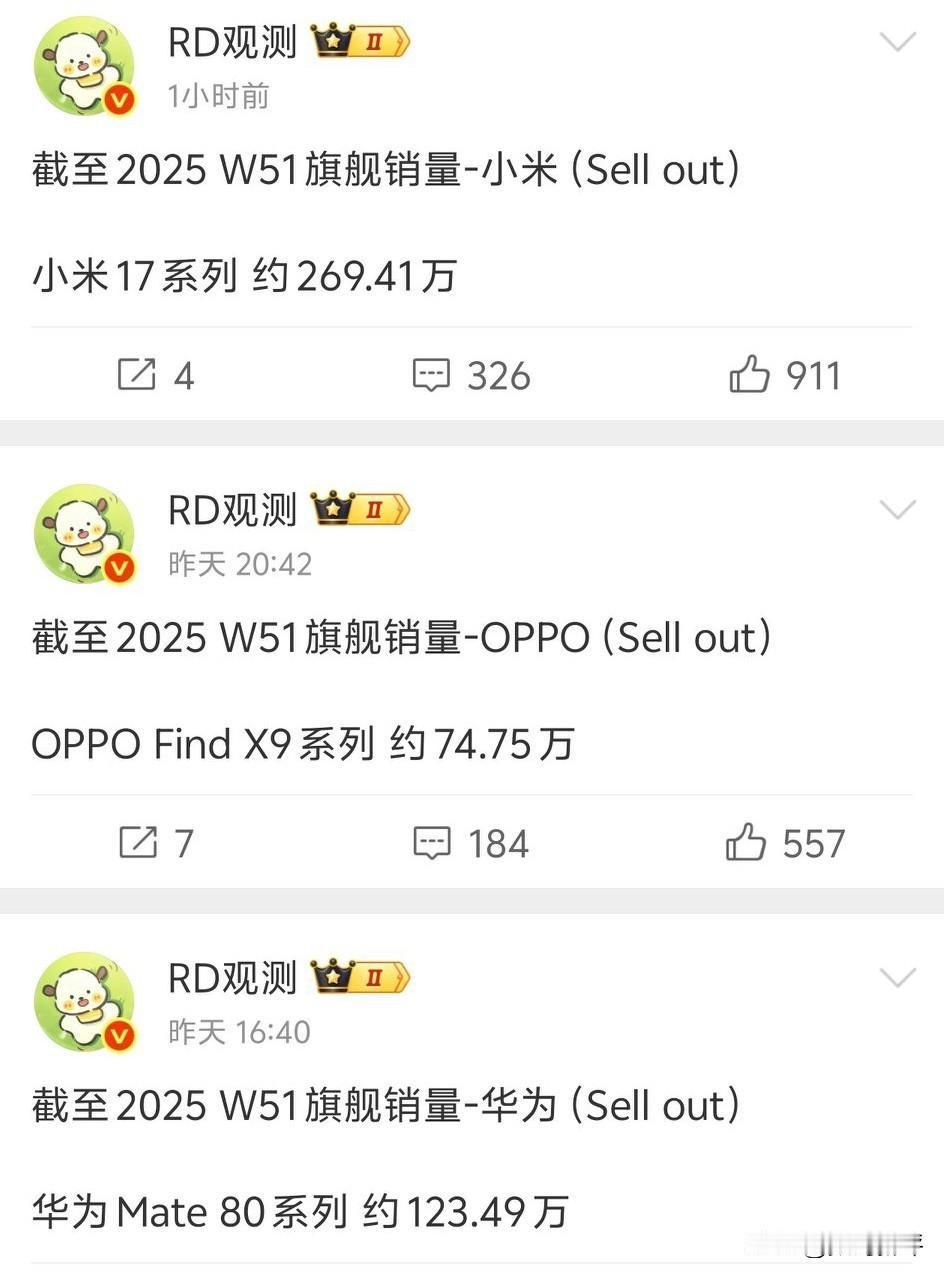Open RD观测's profile via the username

click(231, 41)
